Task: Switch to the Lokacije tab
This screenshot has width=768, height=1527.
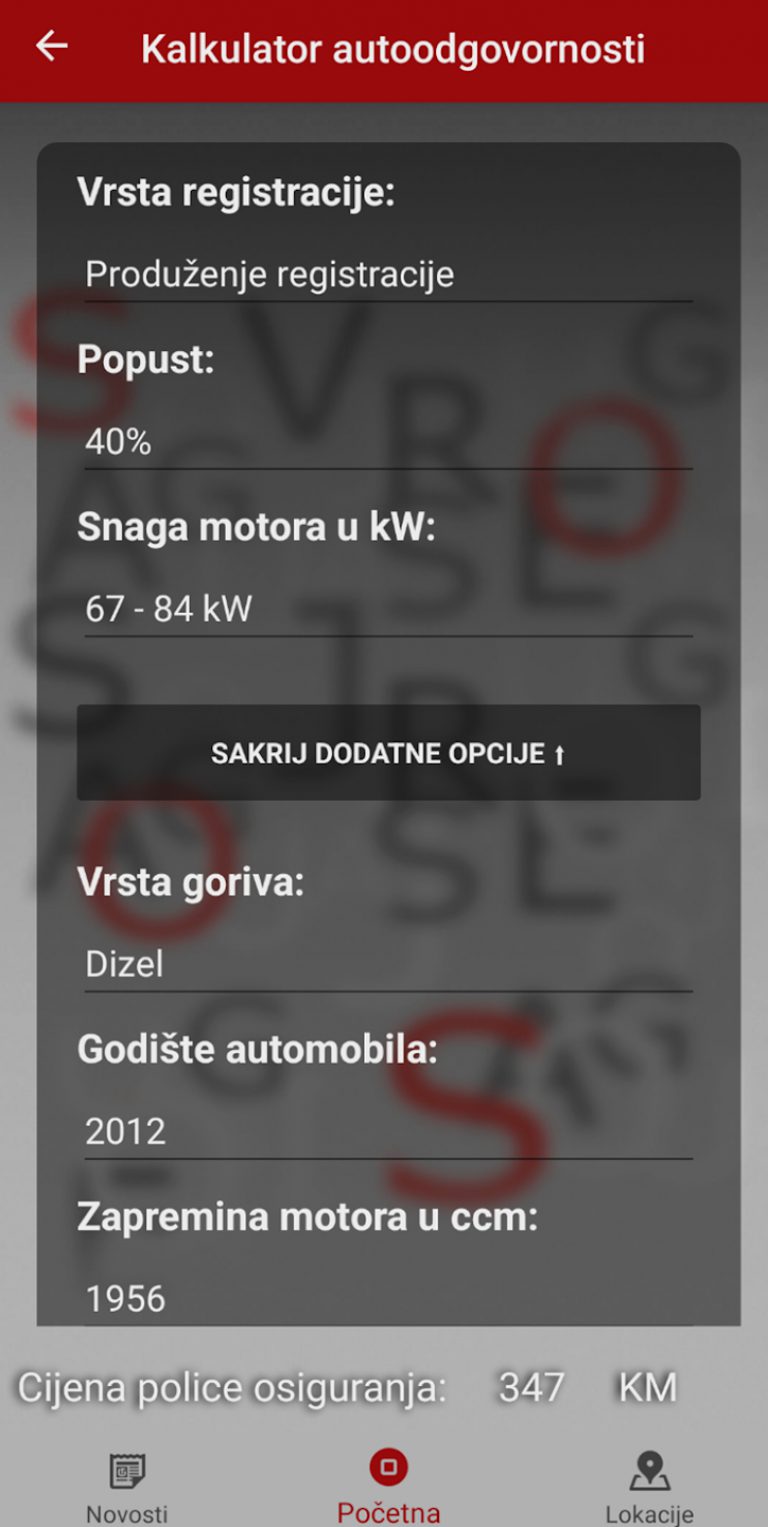Action: click(649, 1488)
